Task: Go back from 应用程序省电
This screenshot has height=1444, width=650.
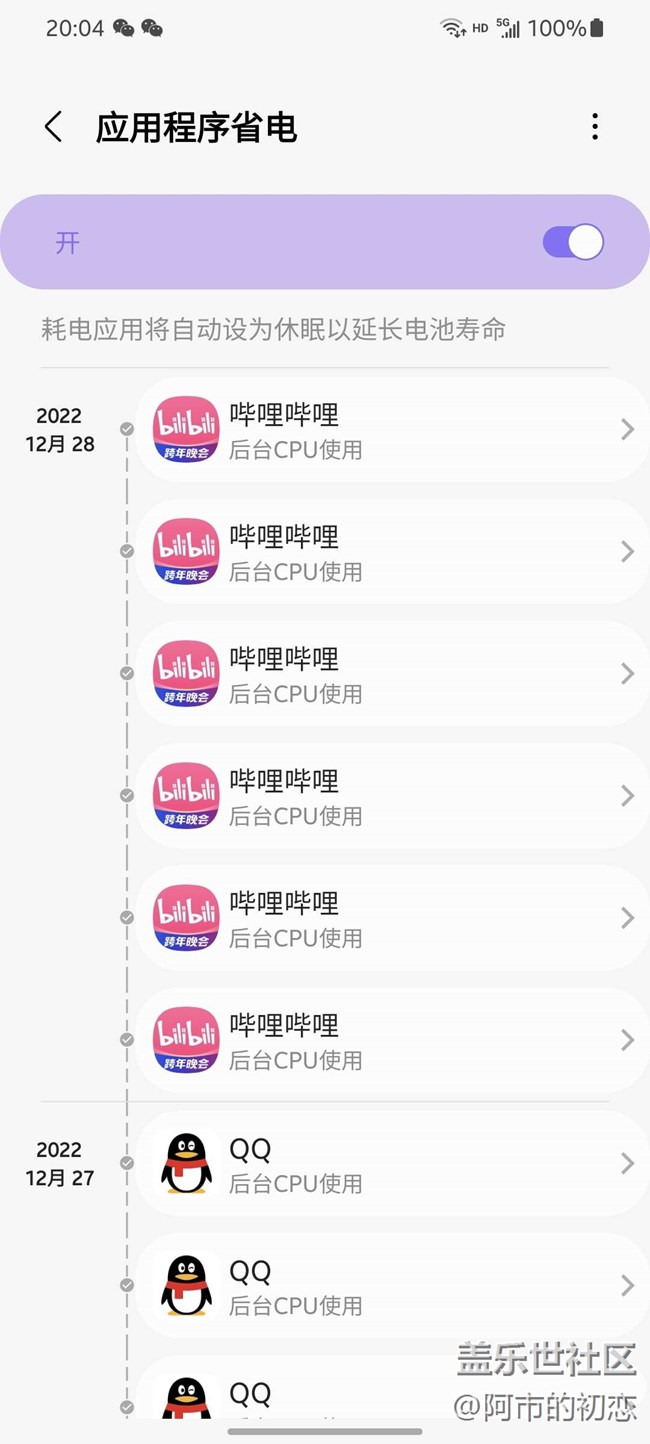Action: [54, 127]
